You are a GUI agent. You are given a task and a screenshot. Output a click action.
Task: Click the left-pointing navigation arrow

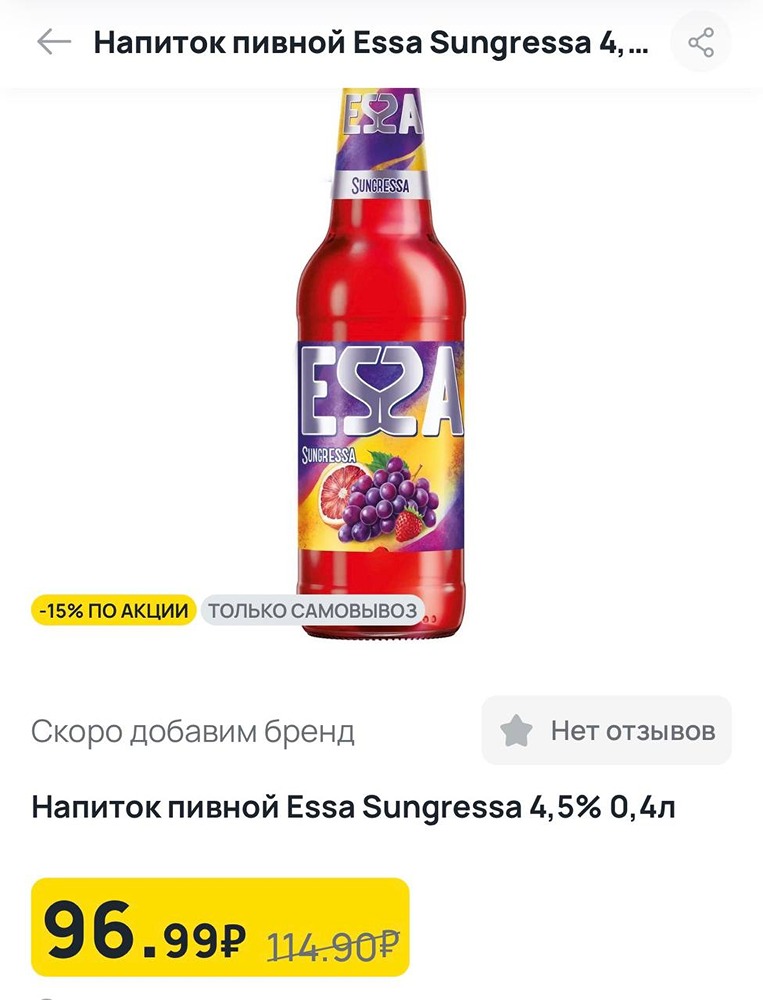55,39
